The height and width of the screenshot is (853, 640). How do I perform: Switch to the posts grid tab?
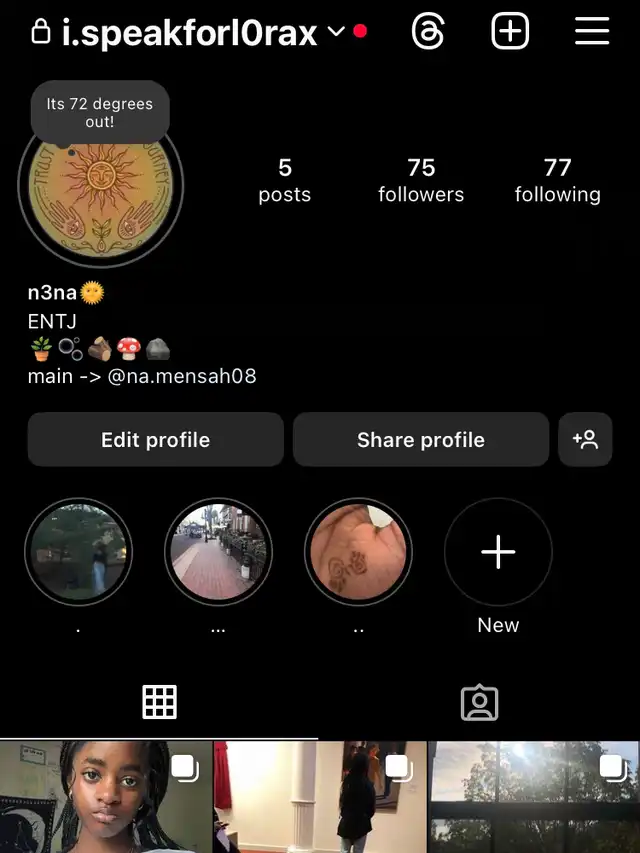[160, 703]
